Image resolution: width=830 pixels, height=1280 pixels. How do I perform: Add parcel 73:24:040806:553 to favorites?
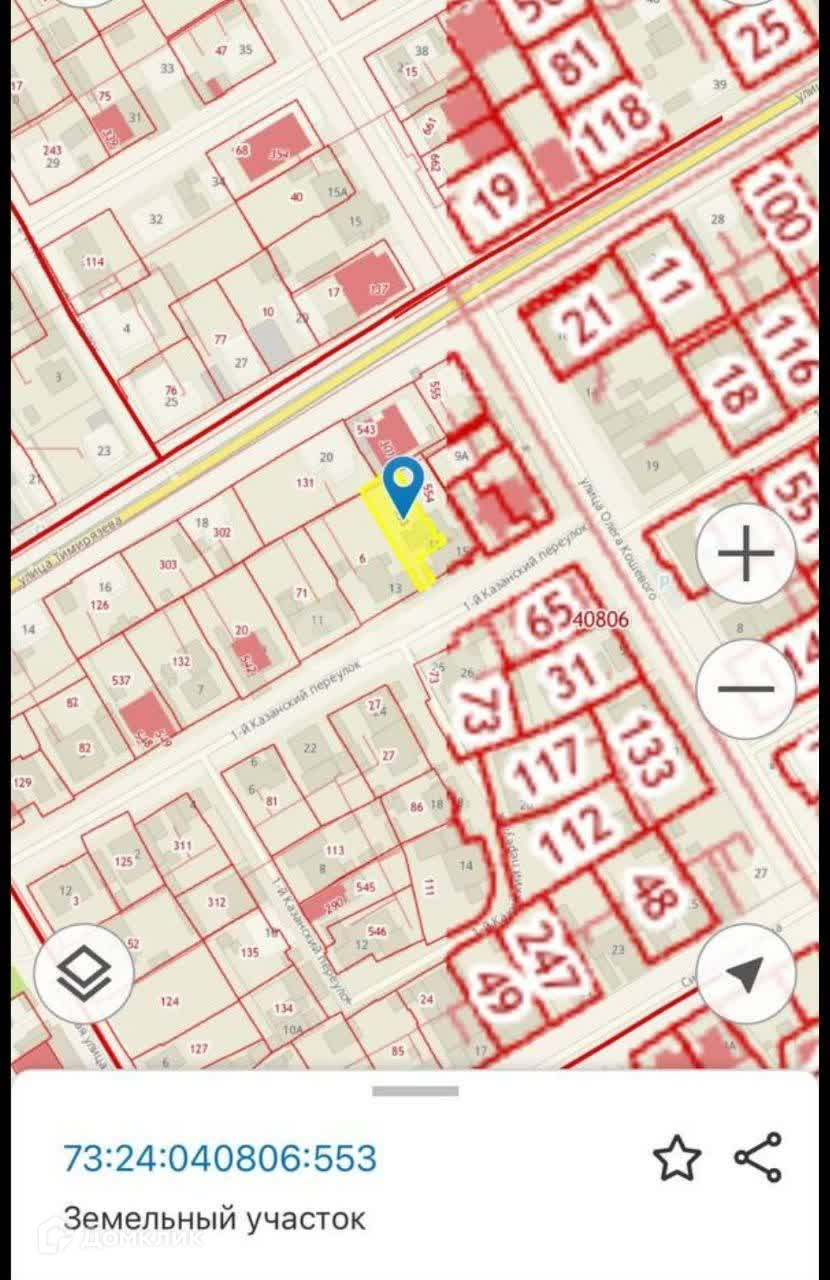coord(677,1158)
